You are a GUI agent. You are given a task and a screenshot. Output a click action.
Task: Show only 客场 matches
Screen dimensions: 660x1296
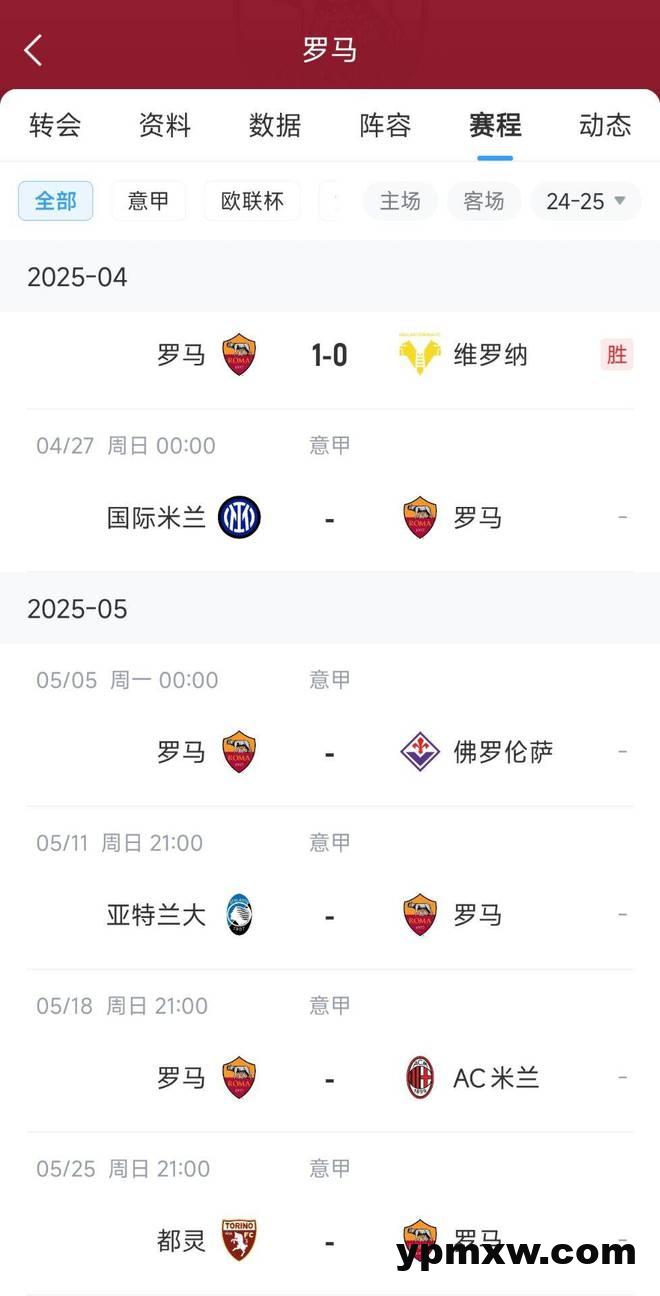coord(484,201)
